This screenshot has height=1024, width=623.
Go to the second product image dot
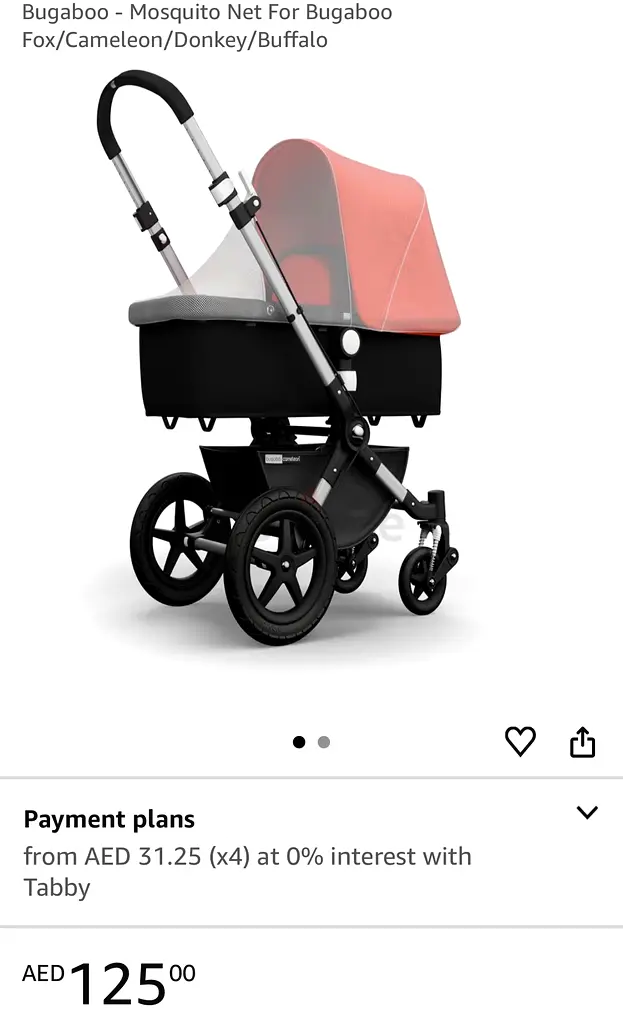coord(324,742)
